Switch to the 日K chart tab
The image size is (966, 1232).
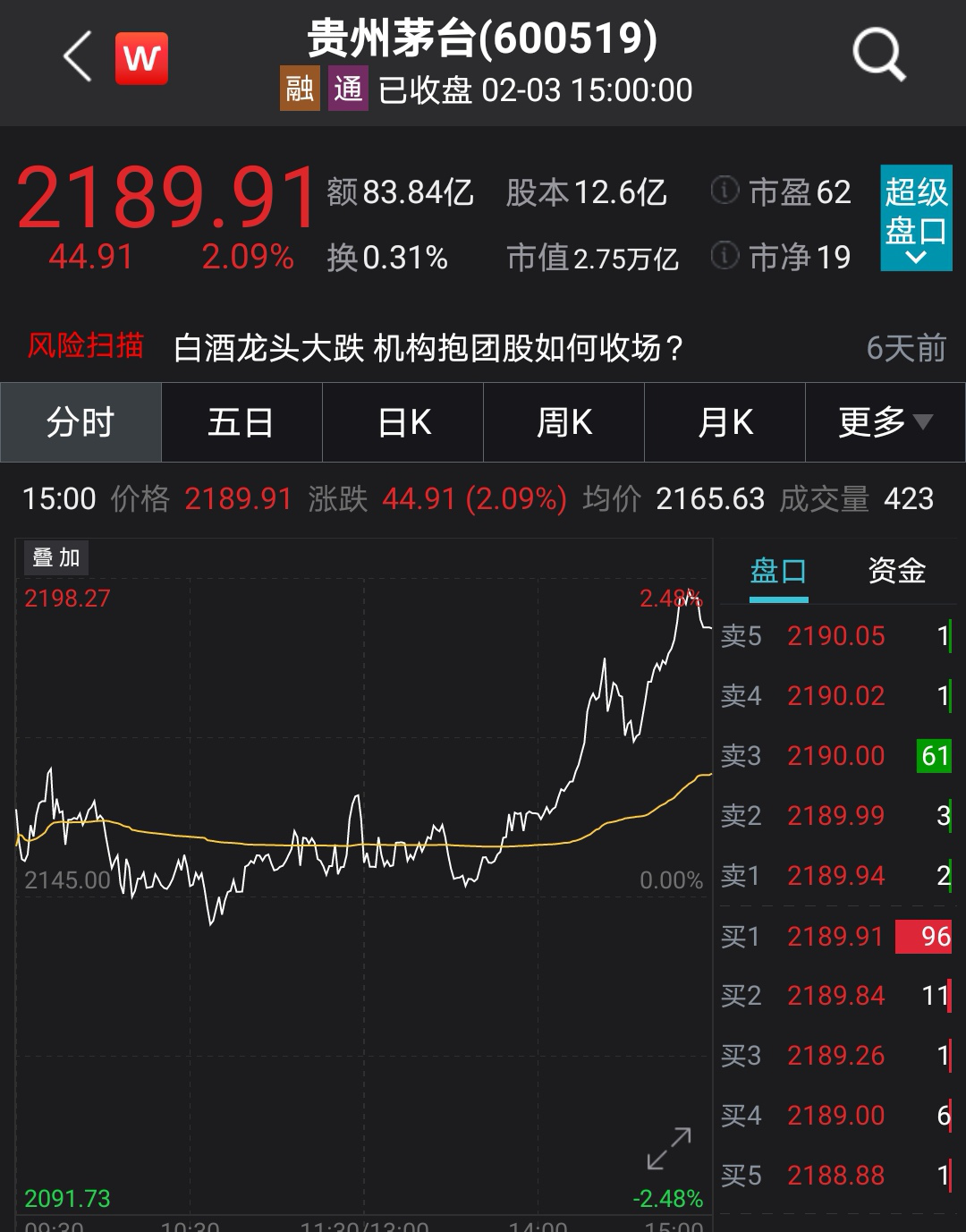point(403,422)
